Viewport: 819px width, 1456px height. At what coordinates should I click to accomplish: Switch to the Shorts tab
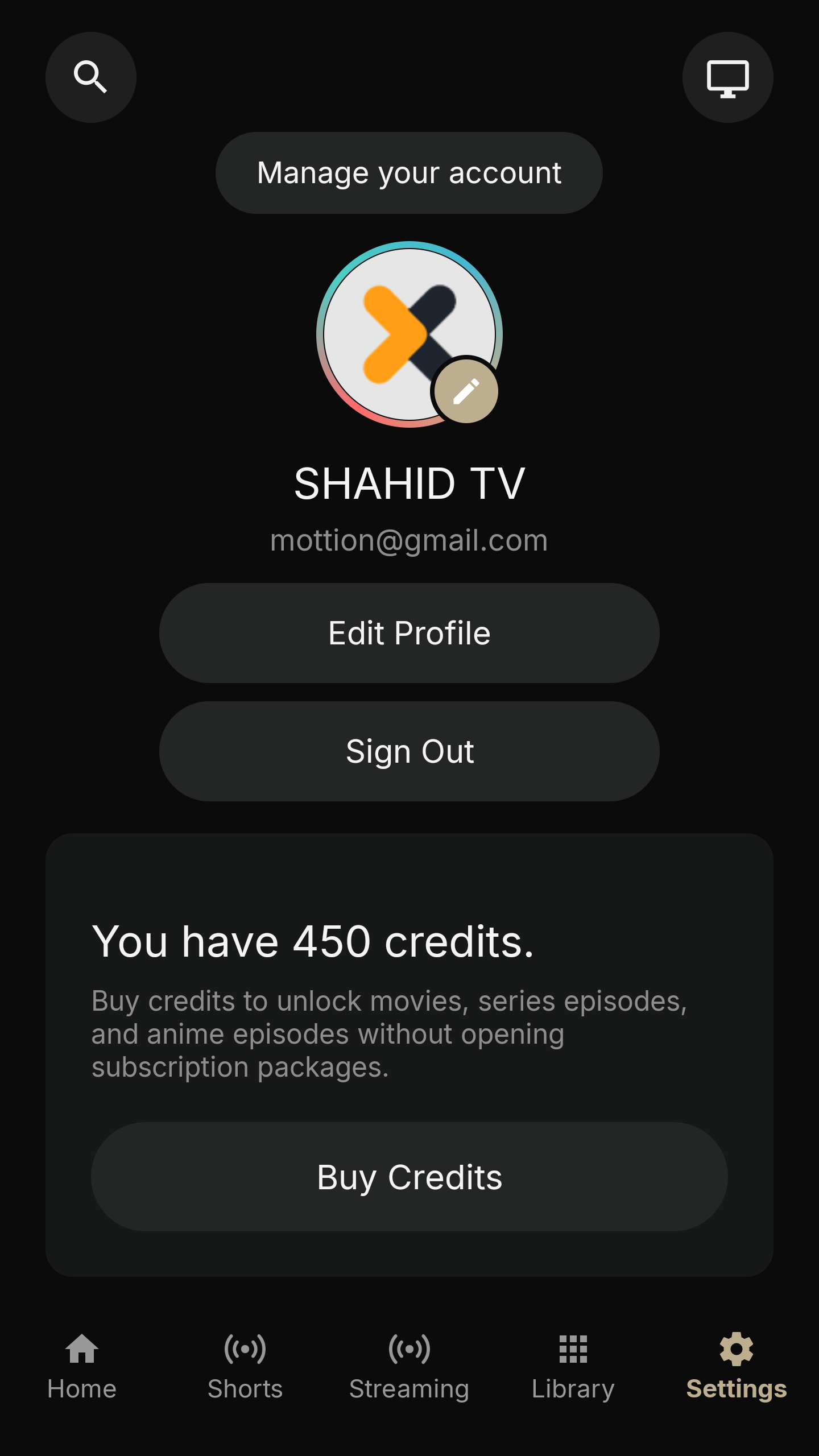point(245,1367)
